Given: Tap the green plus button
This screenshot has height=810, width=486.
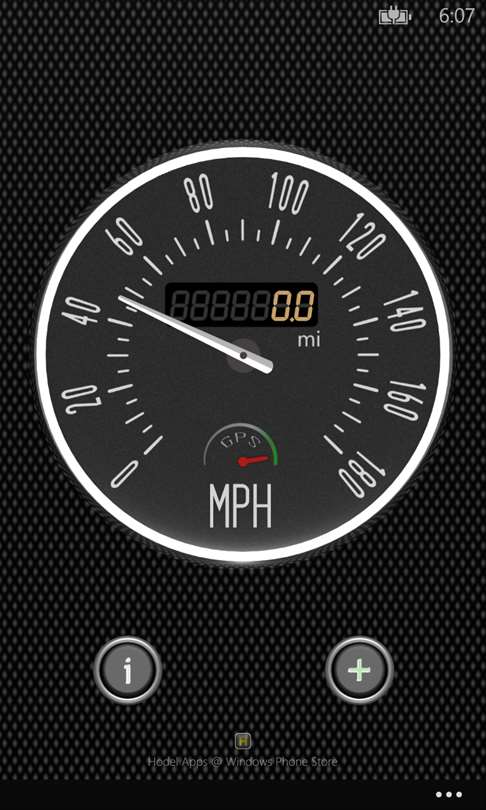Looking at the screenshot, I should tap(359, 670).
